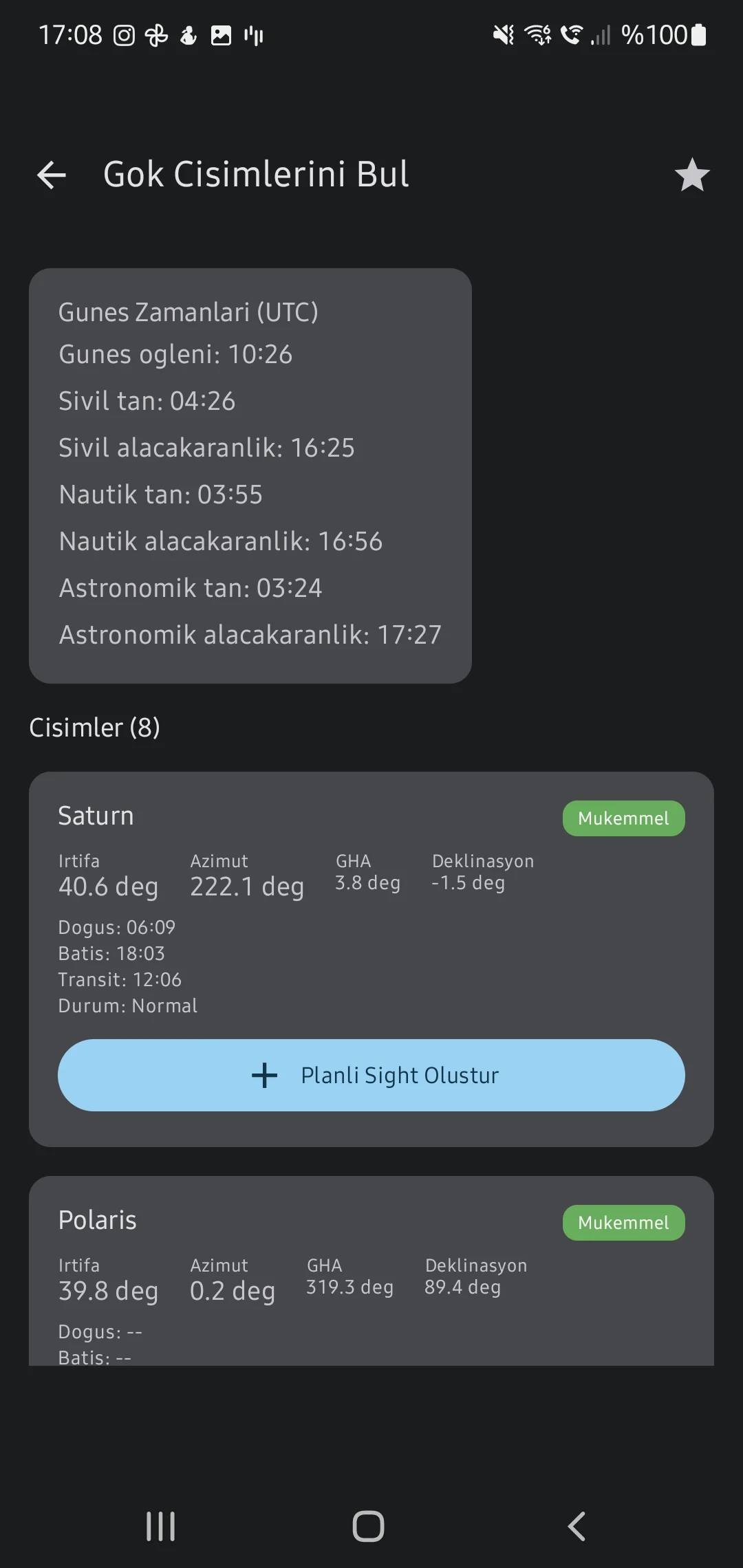Select the Gunes Zamanlari times panel

tap(249, 475)
